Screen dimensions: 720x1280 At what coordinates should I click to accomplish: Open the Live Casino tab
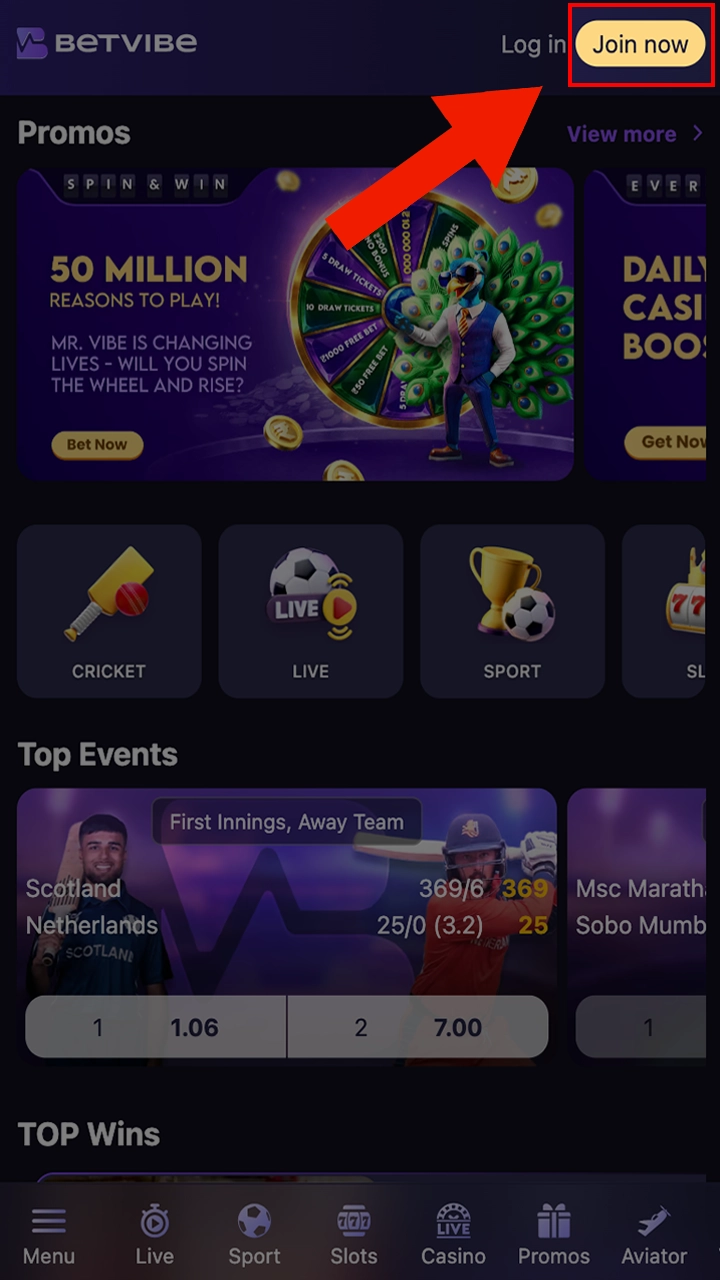pos(453,1235)
